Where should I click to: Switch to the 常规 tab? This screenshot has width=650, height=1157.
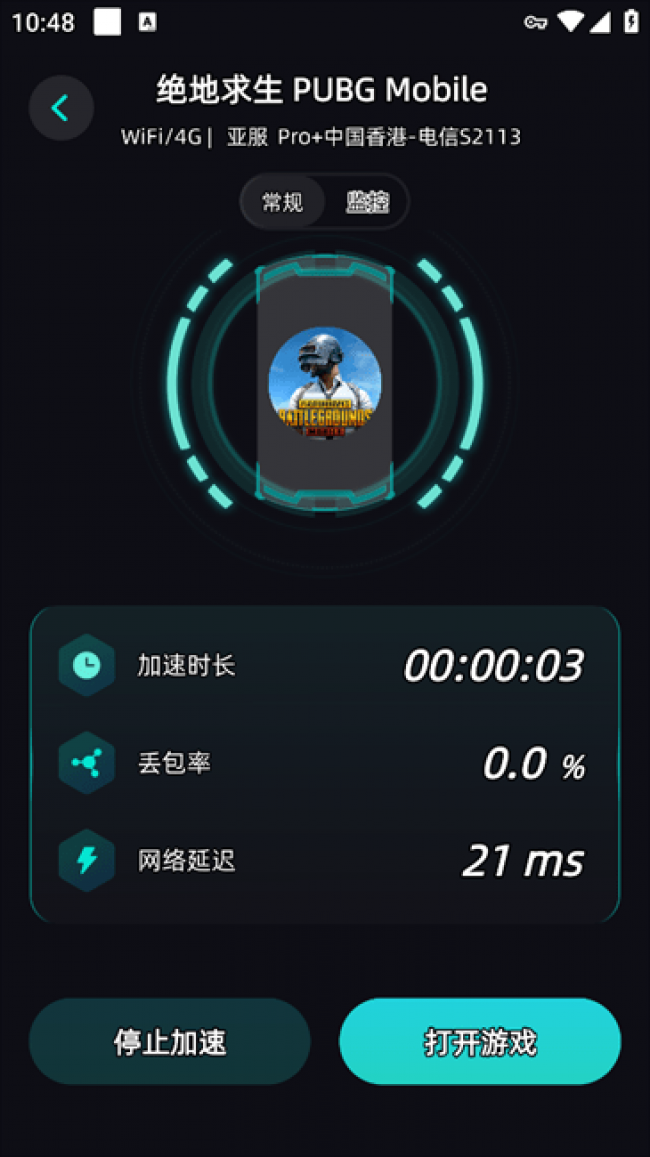(x=283, y=202)
